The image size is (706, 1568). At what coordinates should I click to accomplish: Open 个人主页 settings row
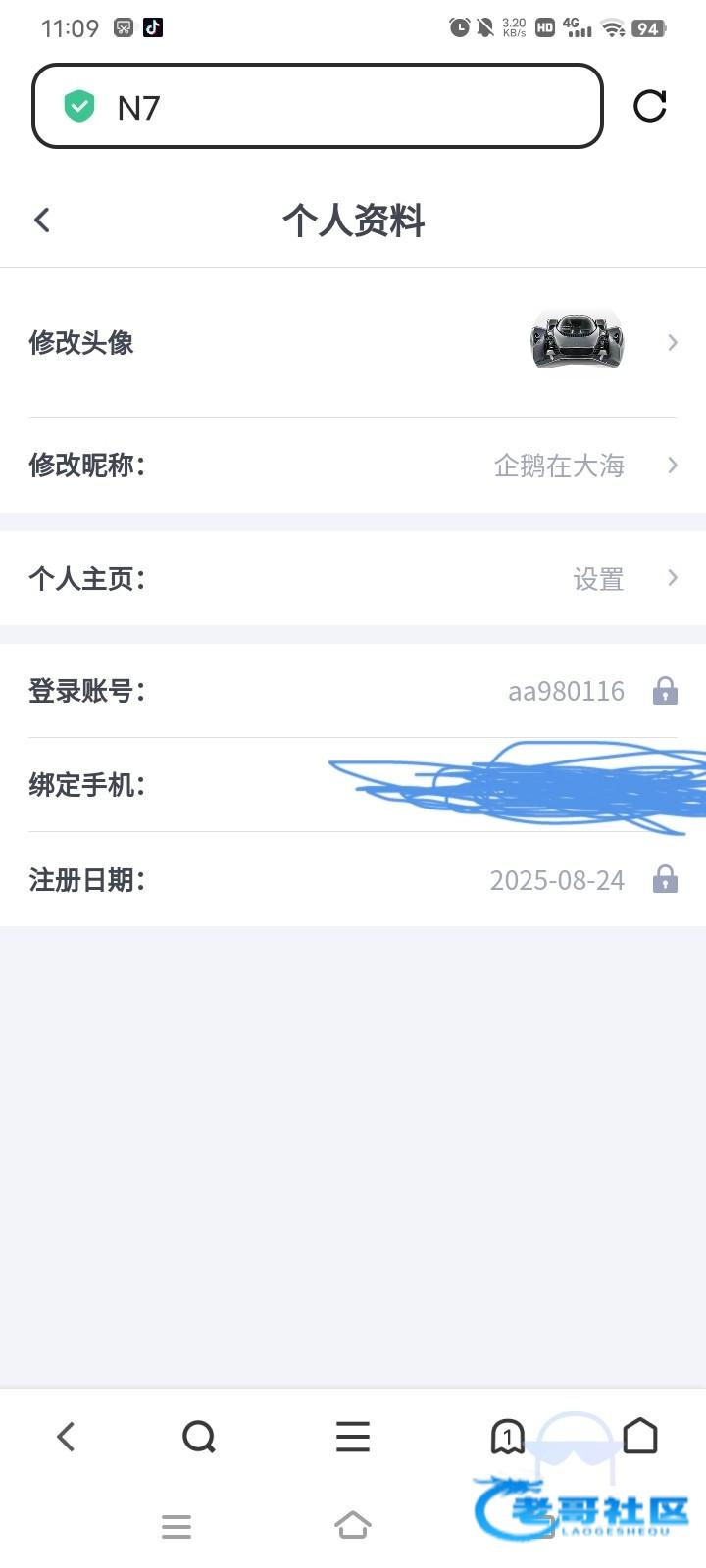coord(353,578)
